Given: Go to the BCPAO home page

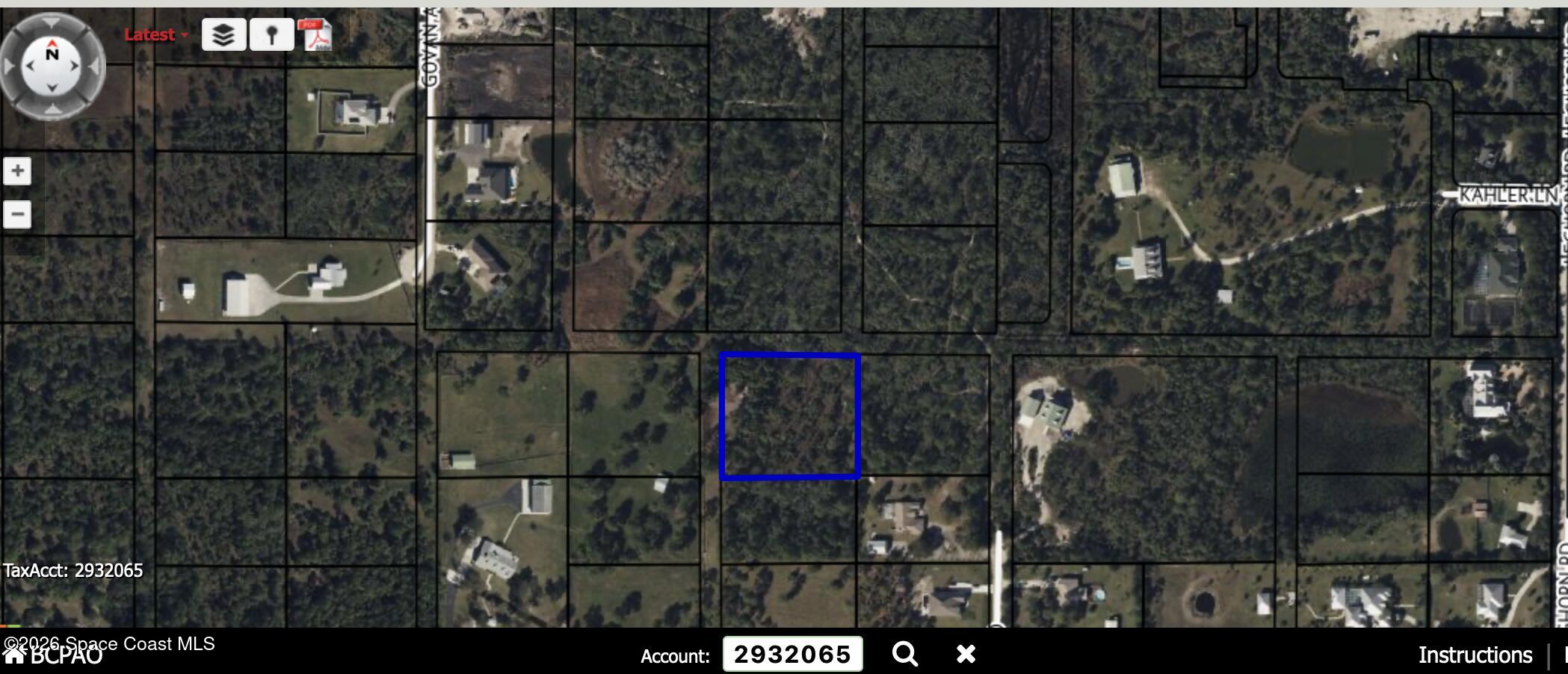Looking at the screenshot, I should [x=52, y=656].
